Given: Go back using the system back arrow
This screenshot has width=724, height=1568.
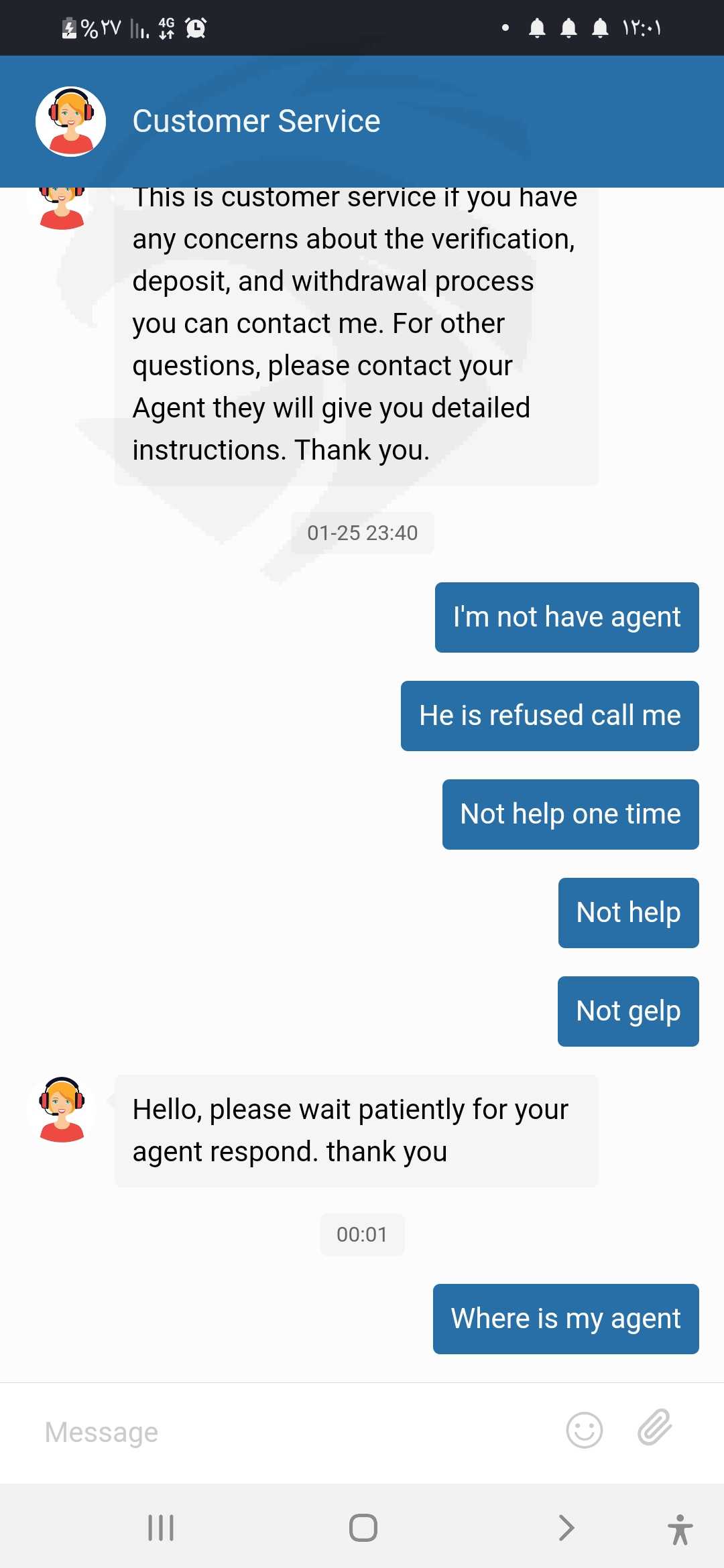Looking at the screenshot, I should click(x=566, y=1528).
